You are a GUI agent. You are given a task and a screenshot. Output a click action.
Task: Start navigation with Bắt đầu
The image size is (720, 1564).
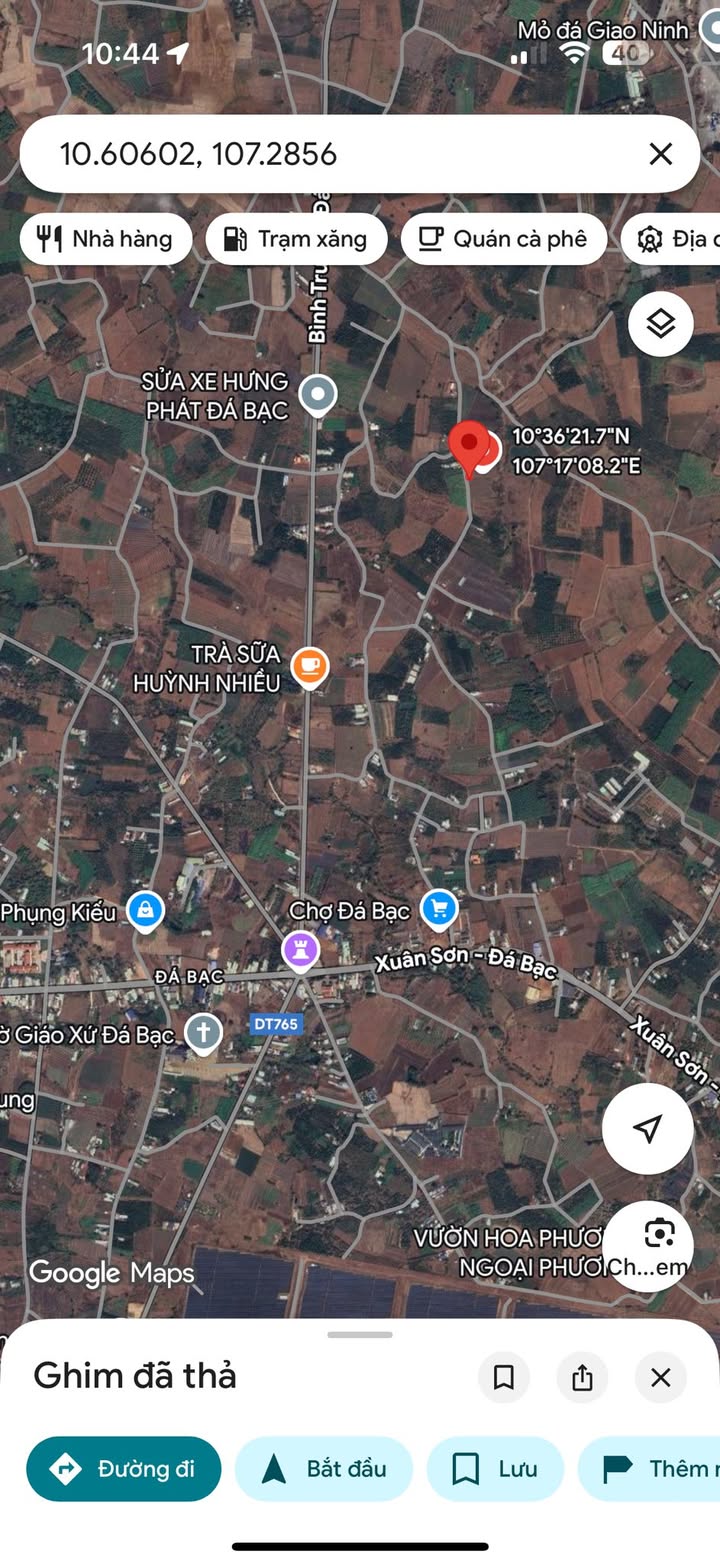324,1469
